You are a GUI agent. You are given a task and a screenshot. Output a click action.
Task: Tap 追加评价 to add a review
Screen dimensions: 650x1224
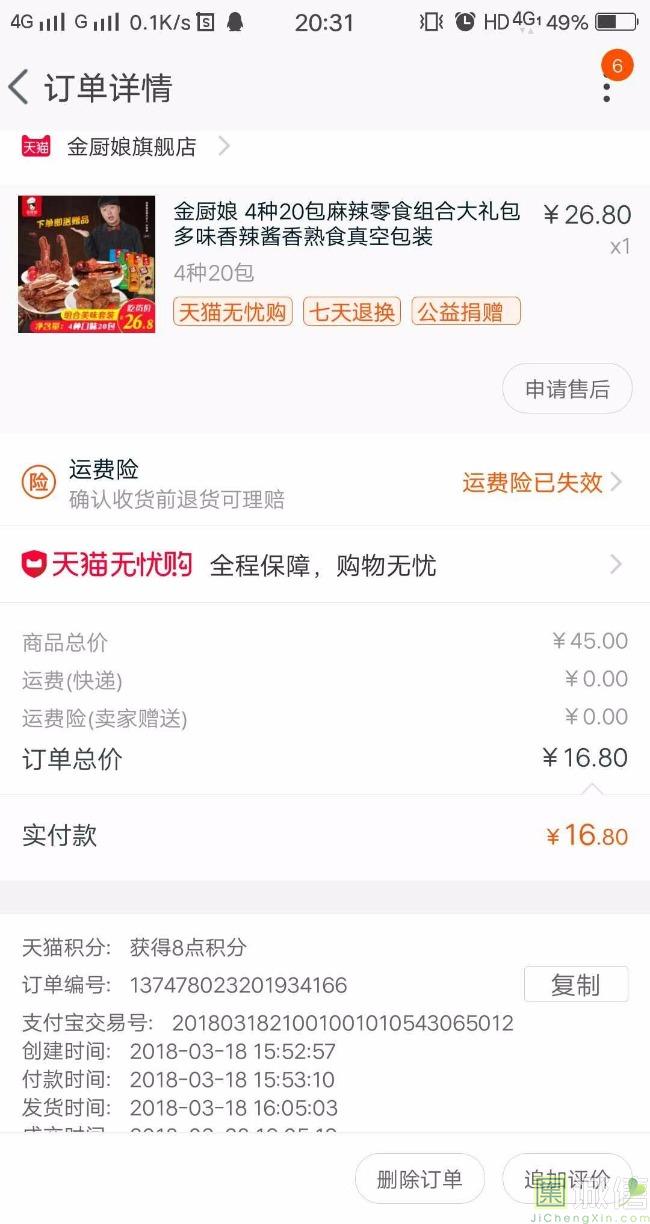coord(567,1179)
